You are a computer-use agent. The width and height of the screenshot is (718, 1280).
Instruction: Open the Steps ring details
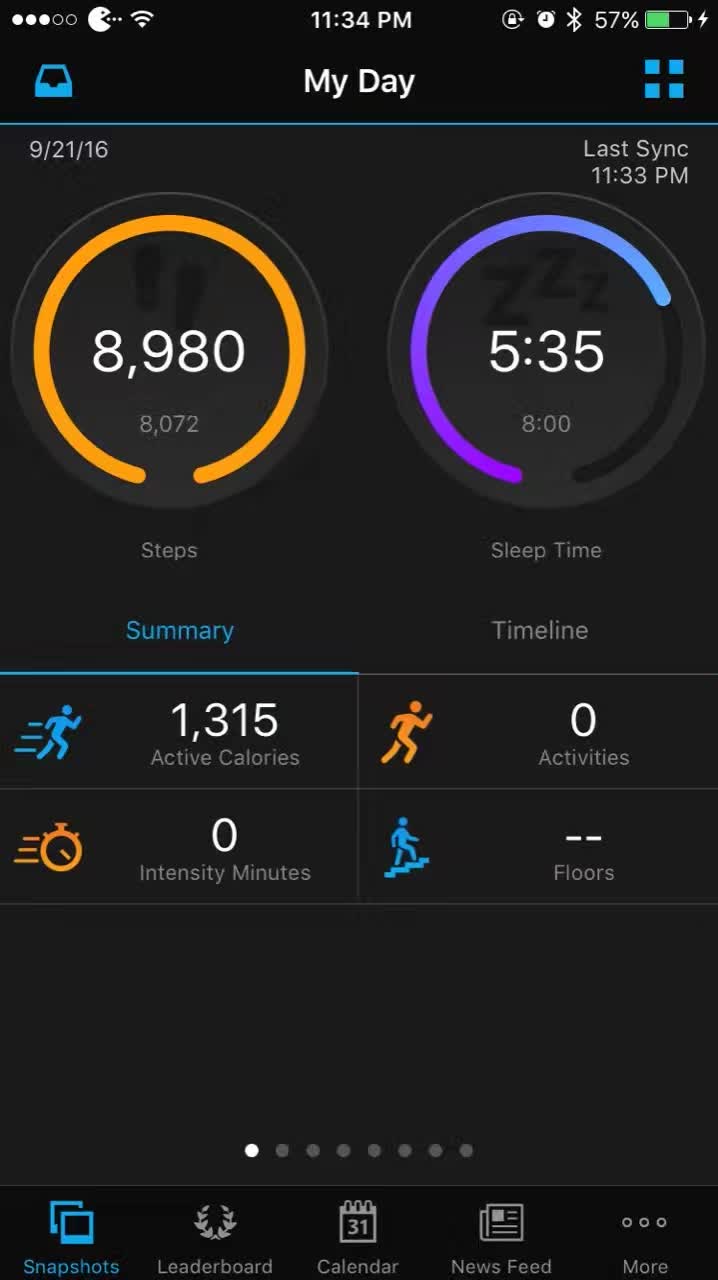coord(169,351)
